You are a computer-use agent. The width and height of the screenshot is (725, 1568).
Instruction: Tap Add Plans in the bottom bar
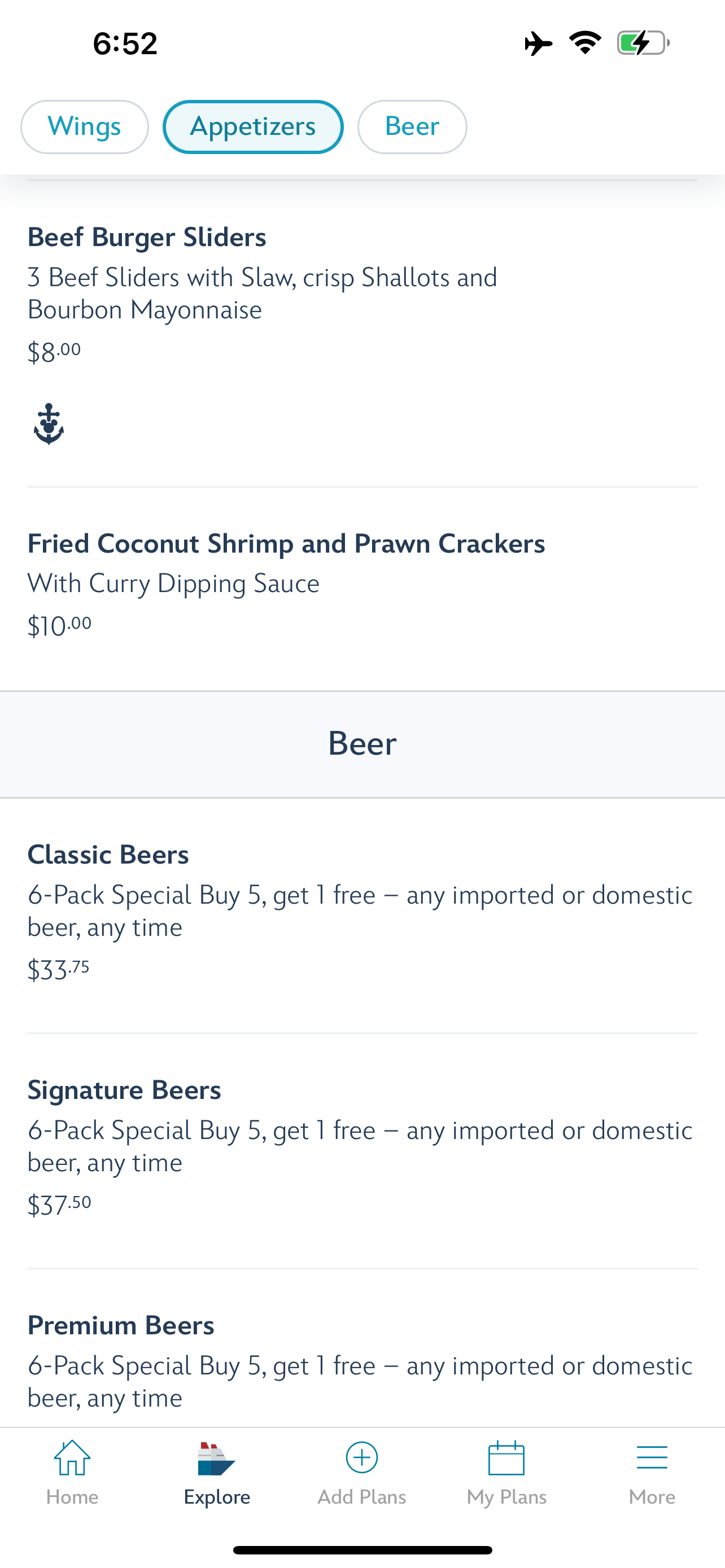coord(362,1473)
